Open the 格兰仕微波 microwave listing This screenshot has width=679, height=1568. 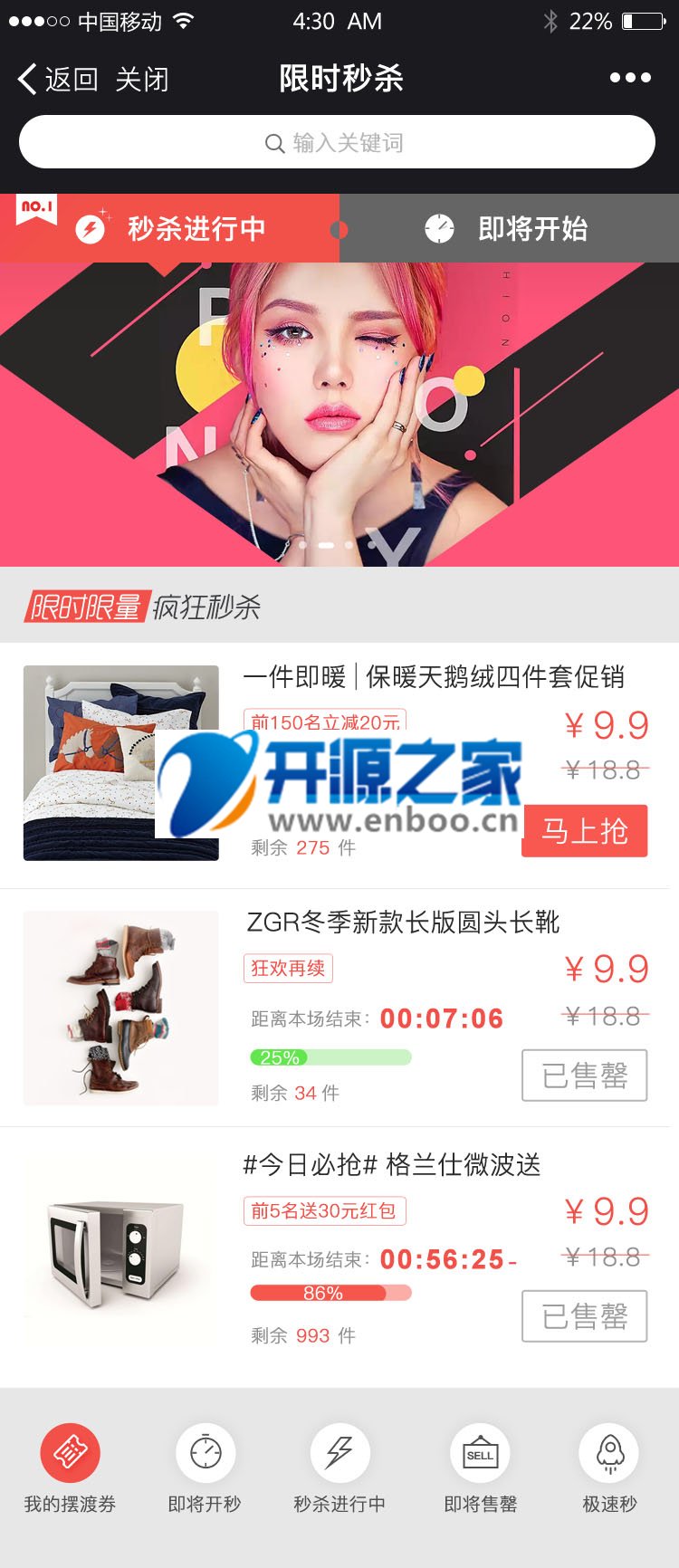391,1164
